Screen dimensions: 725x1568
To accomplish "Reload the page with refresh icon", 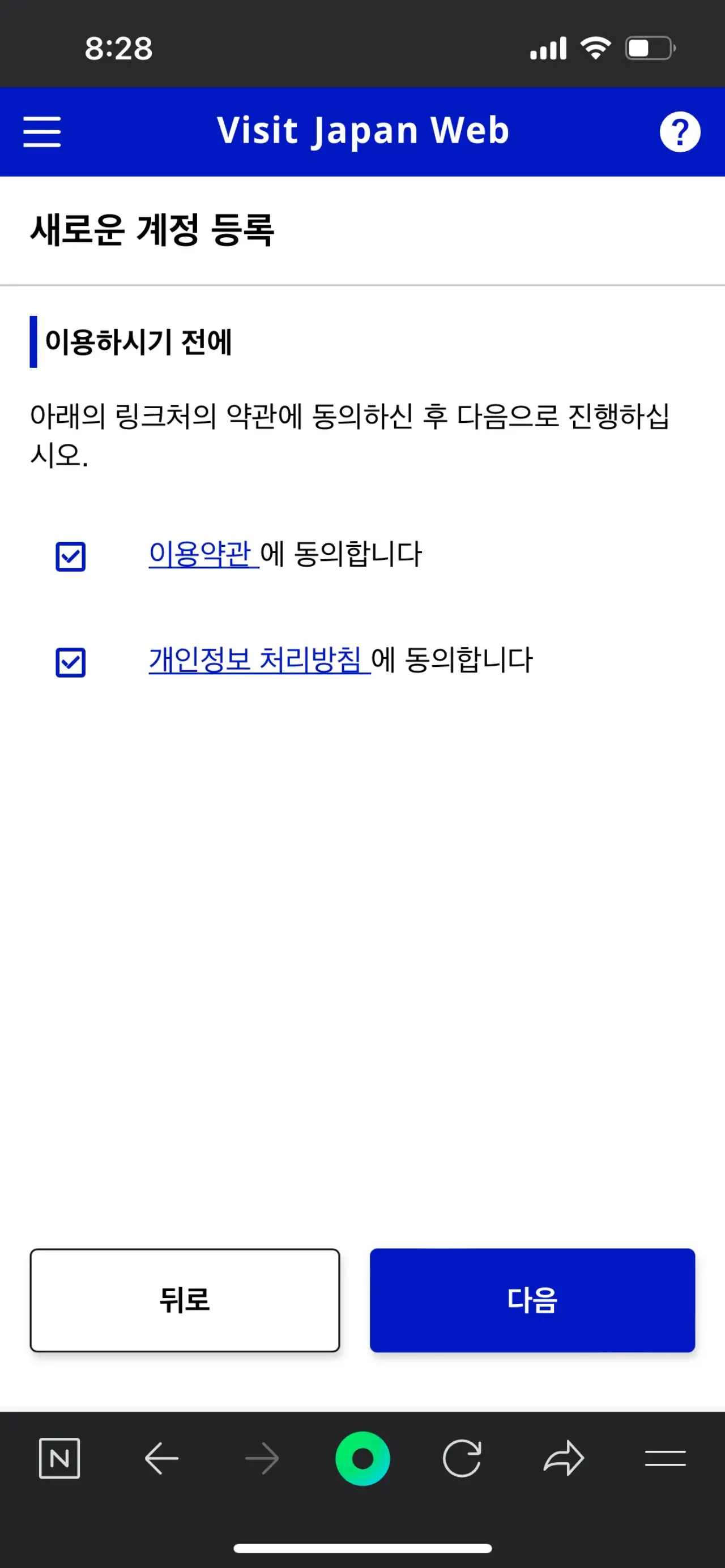I will [x=462, y=1458].
